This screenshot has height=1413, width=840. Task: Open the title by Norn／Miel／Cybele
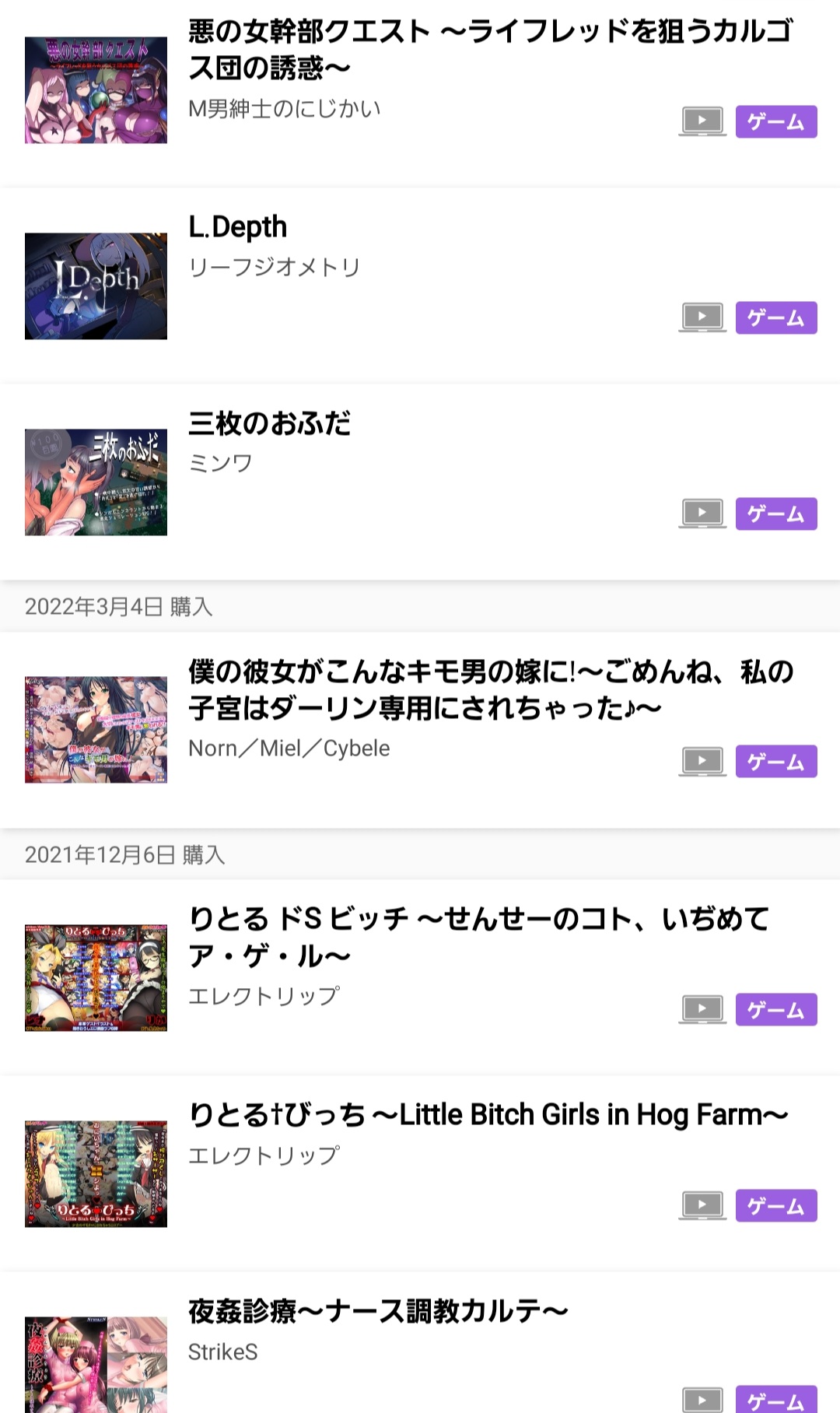click(x=490, y=689)
